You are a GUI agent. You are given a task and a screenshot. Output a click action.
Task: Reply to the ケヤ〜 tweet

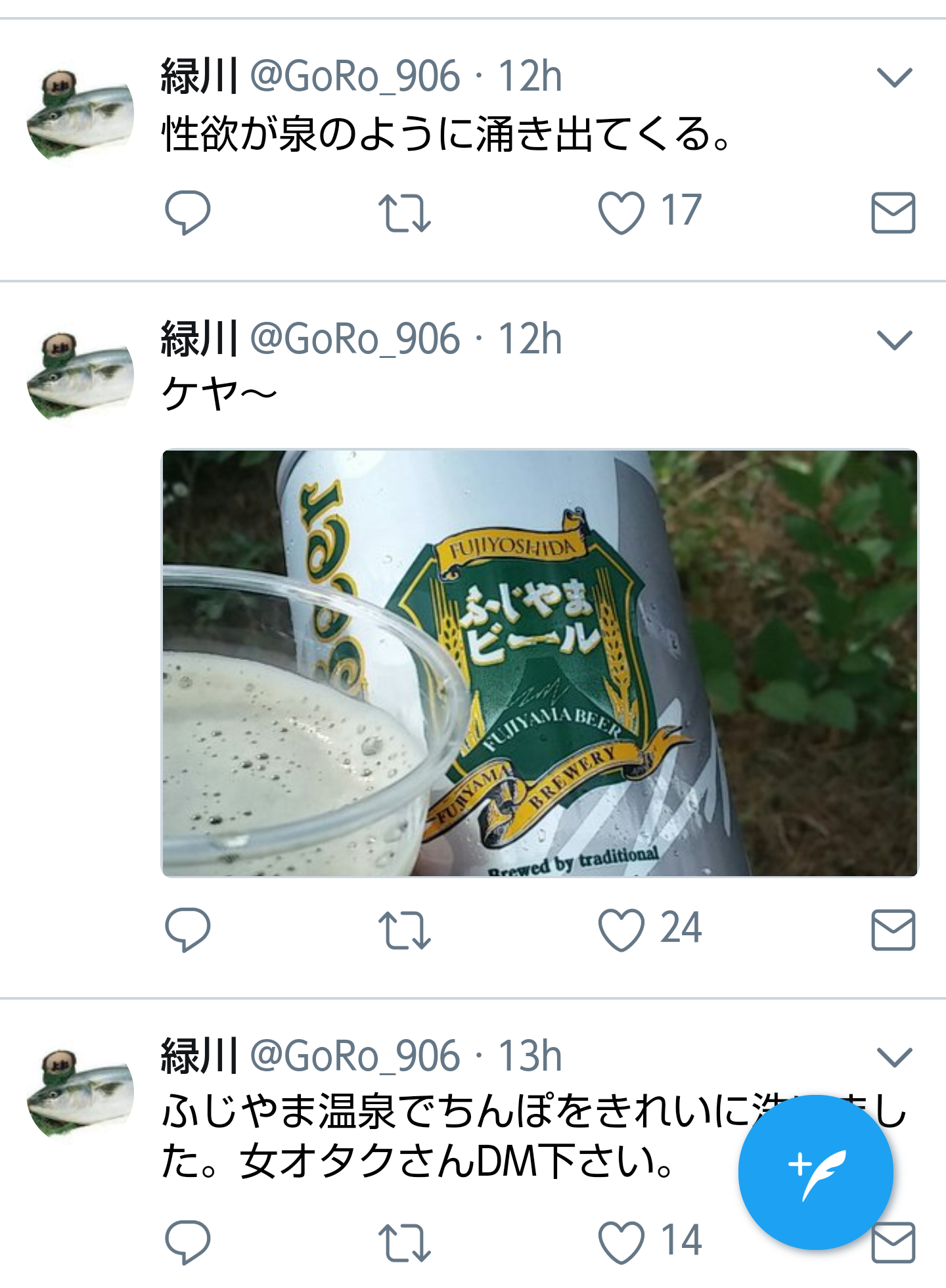coord(187,930)
